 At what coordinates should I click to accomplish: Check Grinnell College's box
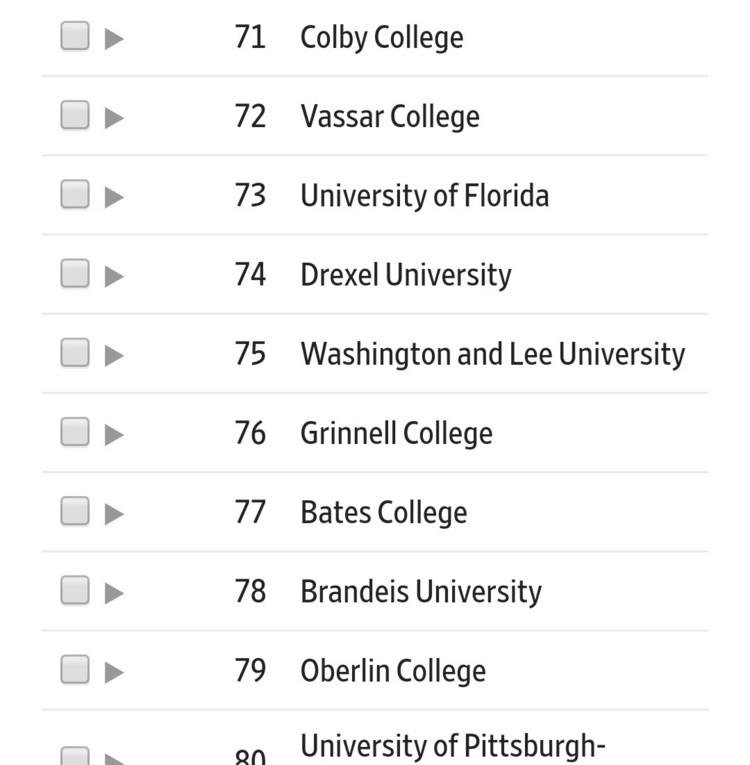75,431
